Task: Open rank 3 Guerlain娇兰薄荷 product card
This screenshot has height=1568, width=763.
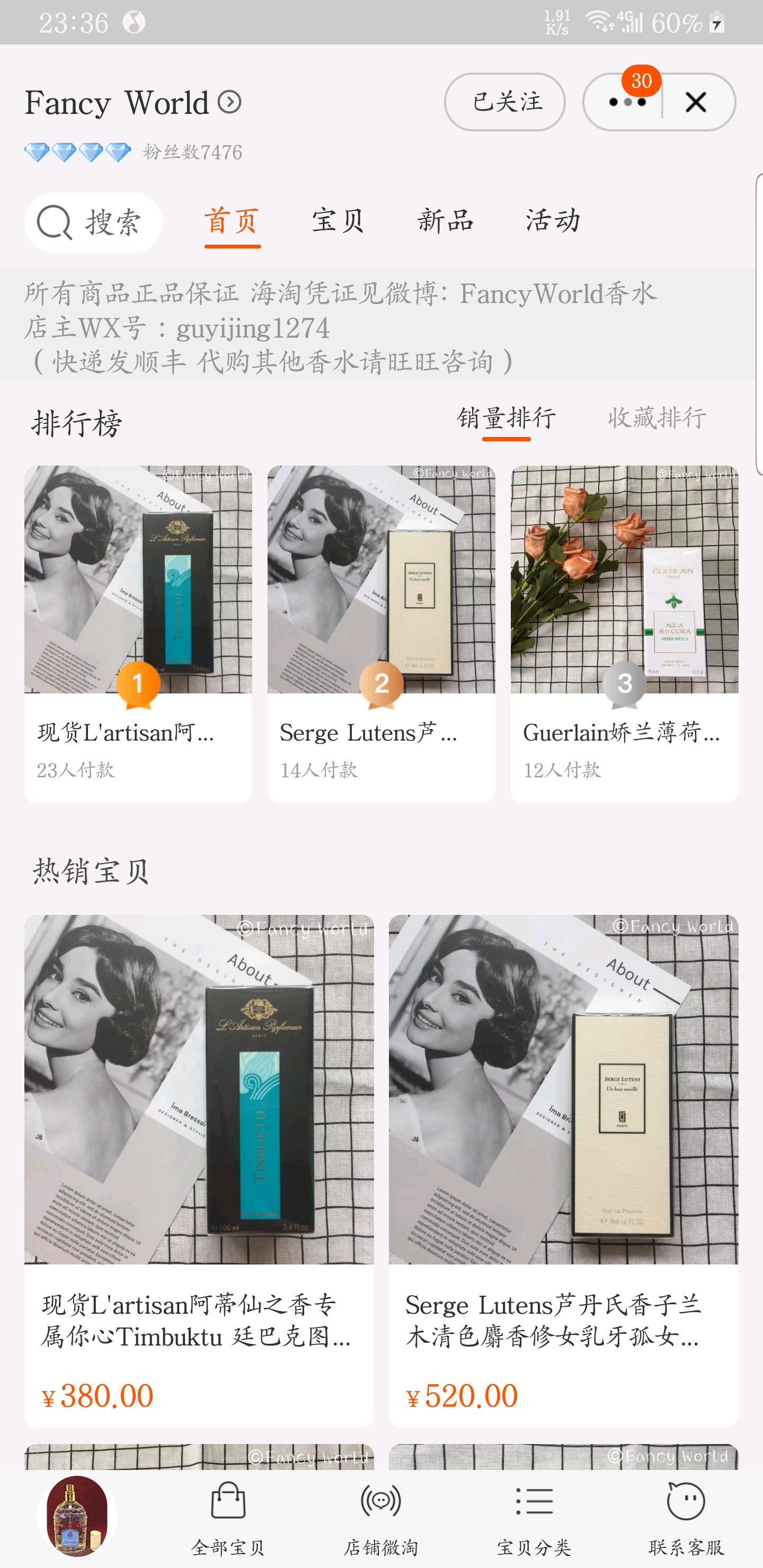Action: click(x=624, y=634)
